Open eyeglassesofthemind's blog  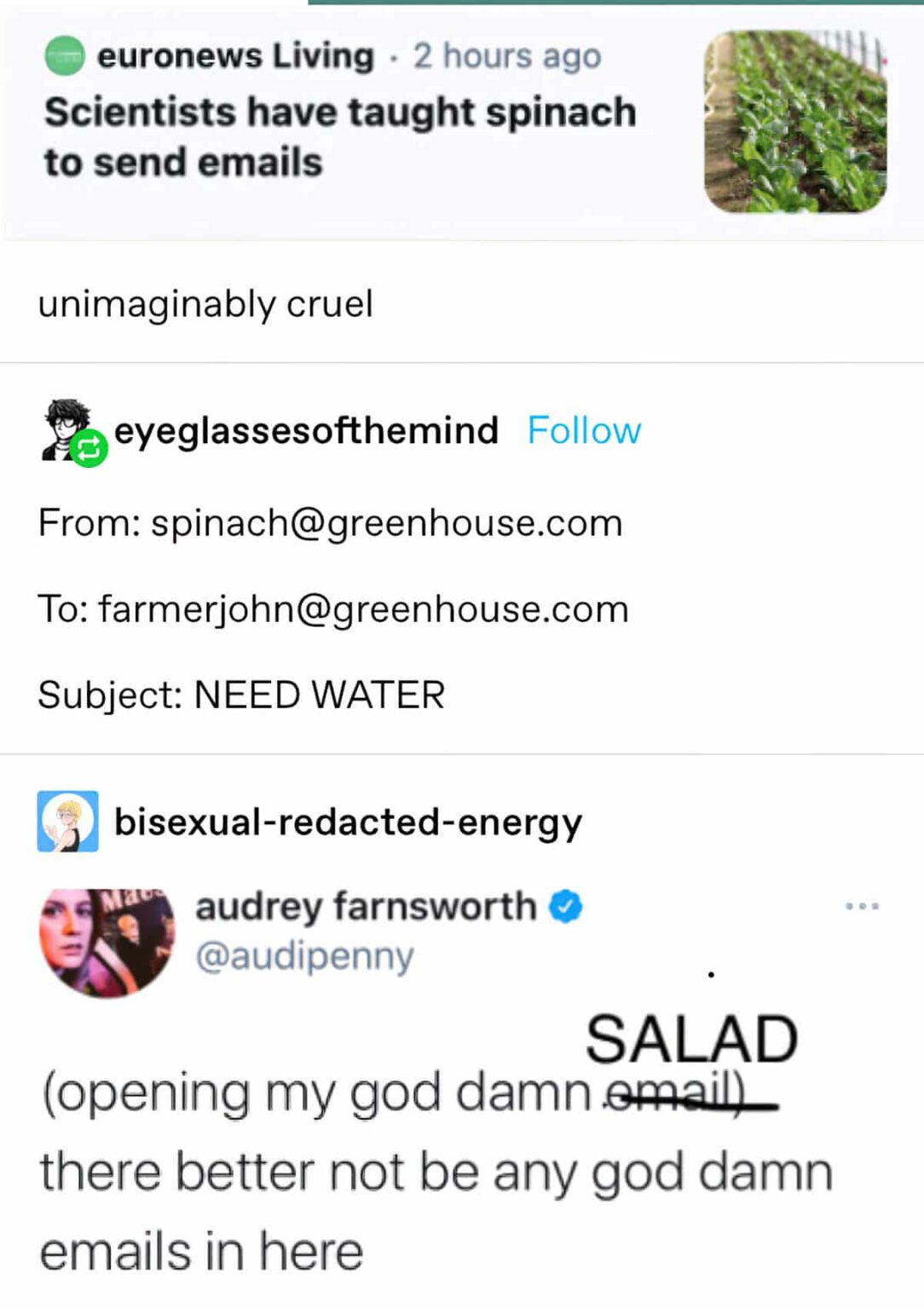point(306,430)
